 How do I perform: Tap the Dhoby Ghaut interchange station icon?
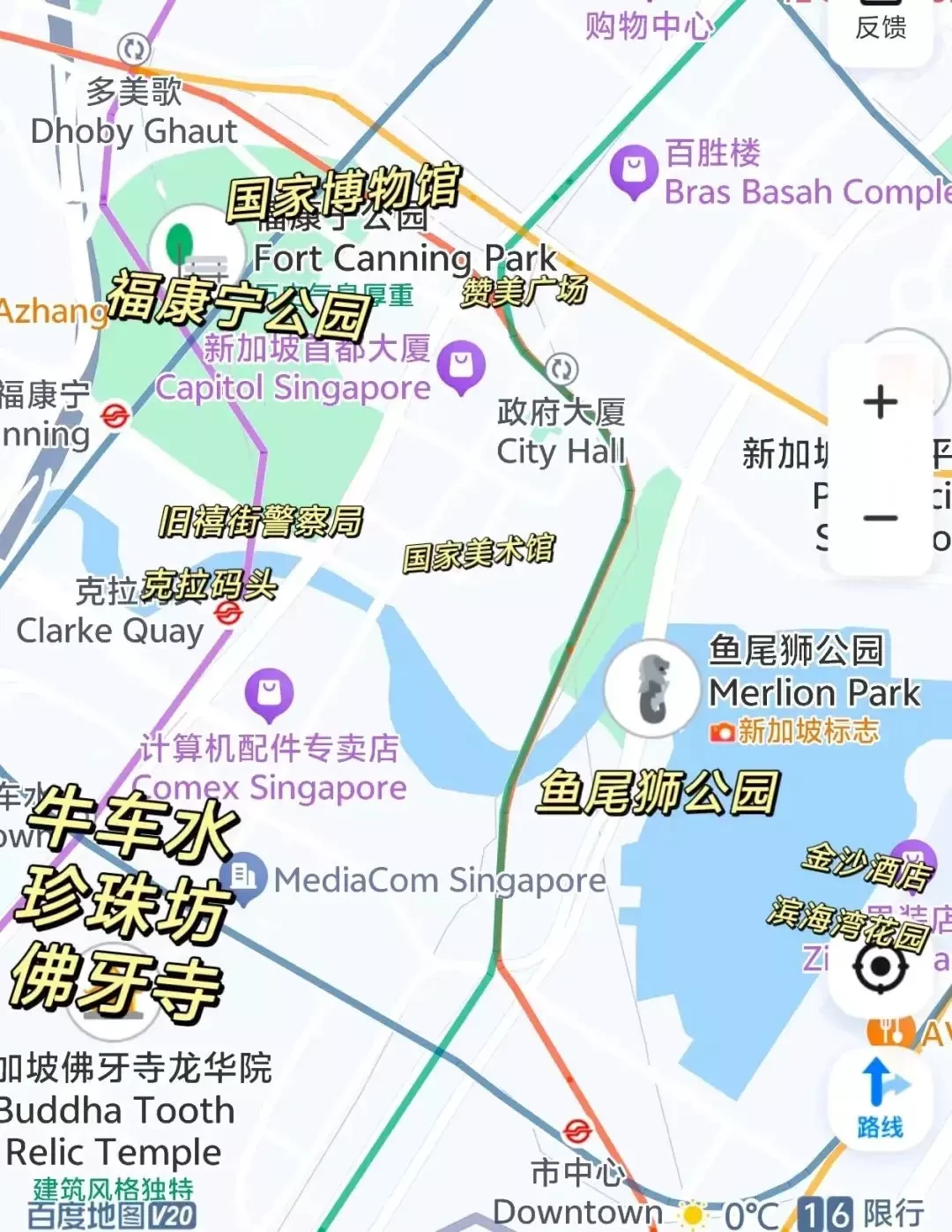134,49
